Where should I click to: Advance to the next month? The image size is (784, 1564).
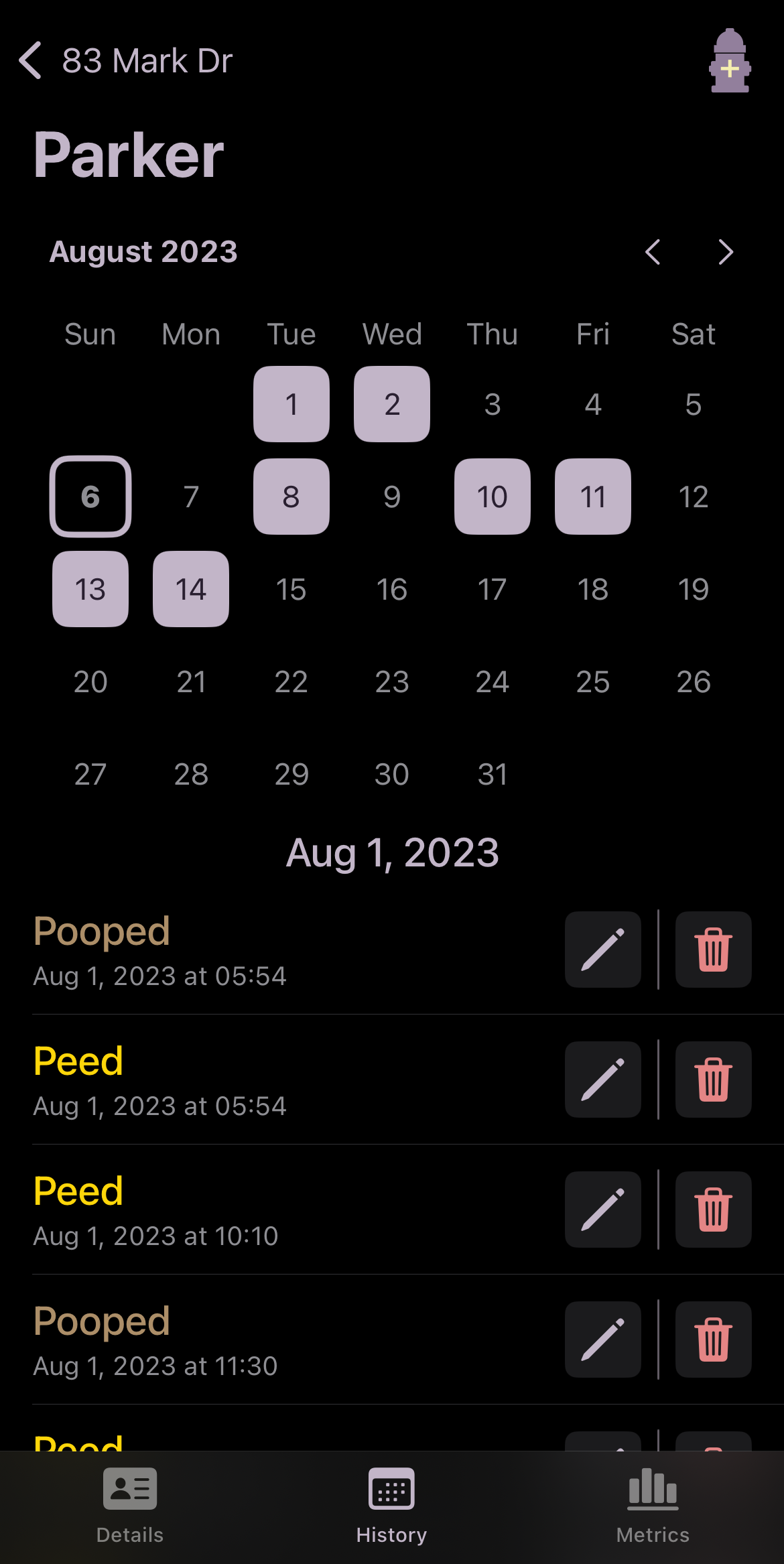click(726, 252)
